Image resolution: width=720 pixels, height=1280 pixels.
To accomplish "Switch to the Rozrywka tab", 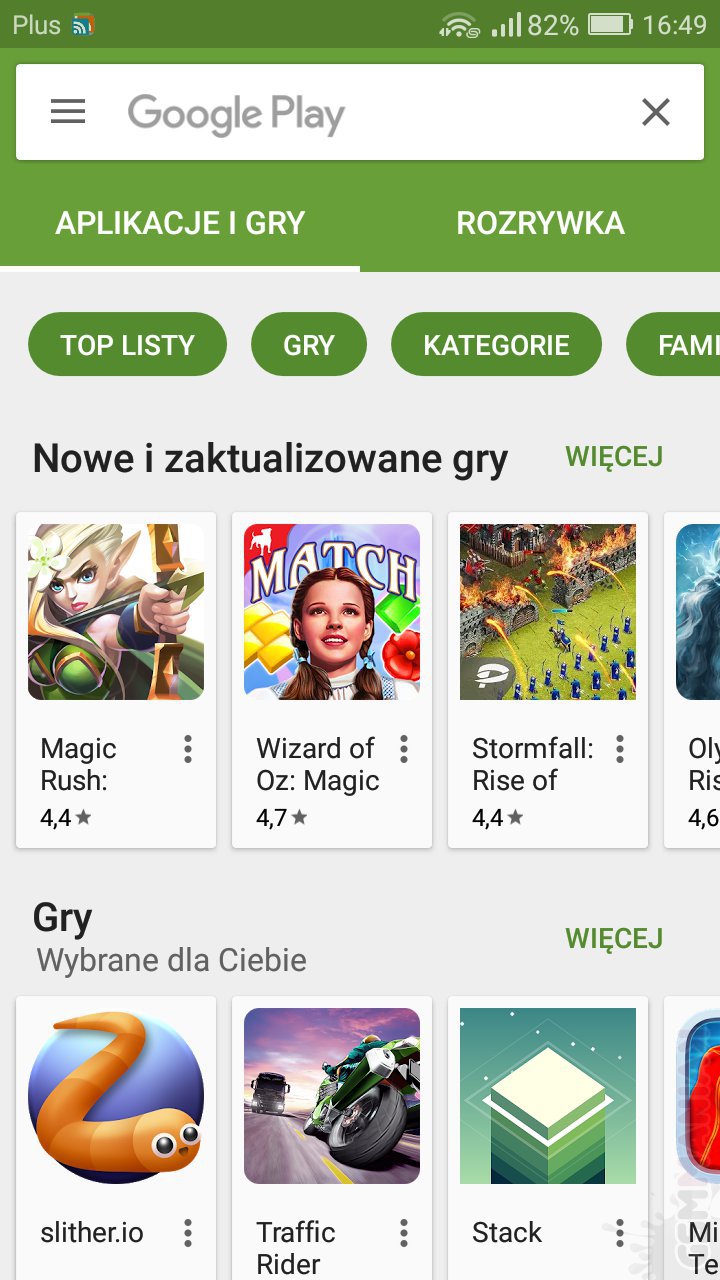I will 540,223.
